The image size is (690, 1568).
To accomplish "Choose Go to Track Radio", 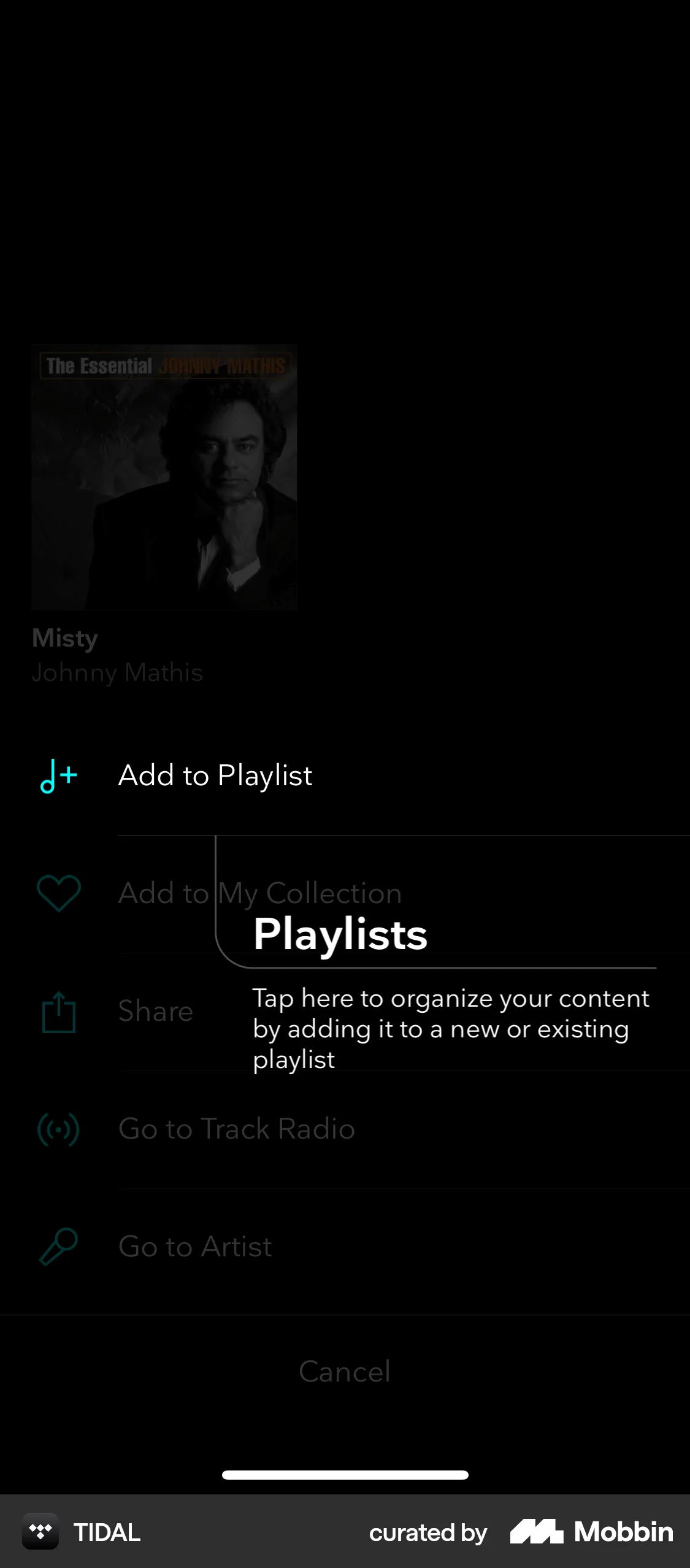I will pyautogui.click(x=236, y=1129).
